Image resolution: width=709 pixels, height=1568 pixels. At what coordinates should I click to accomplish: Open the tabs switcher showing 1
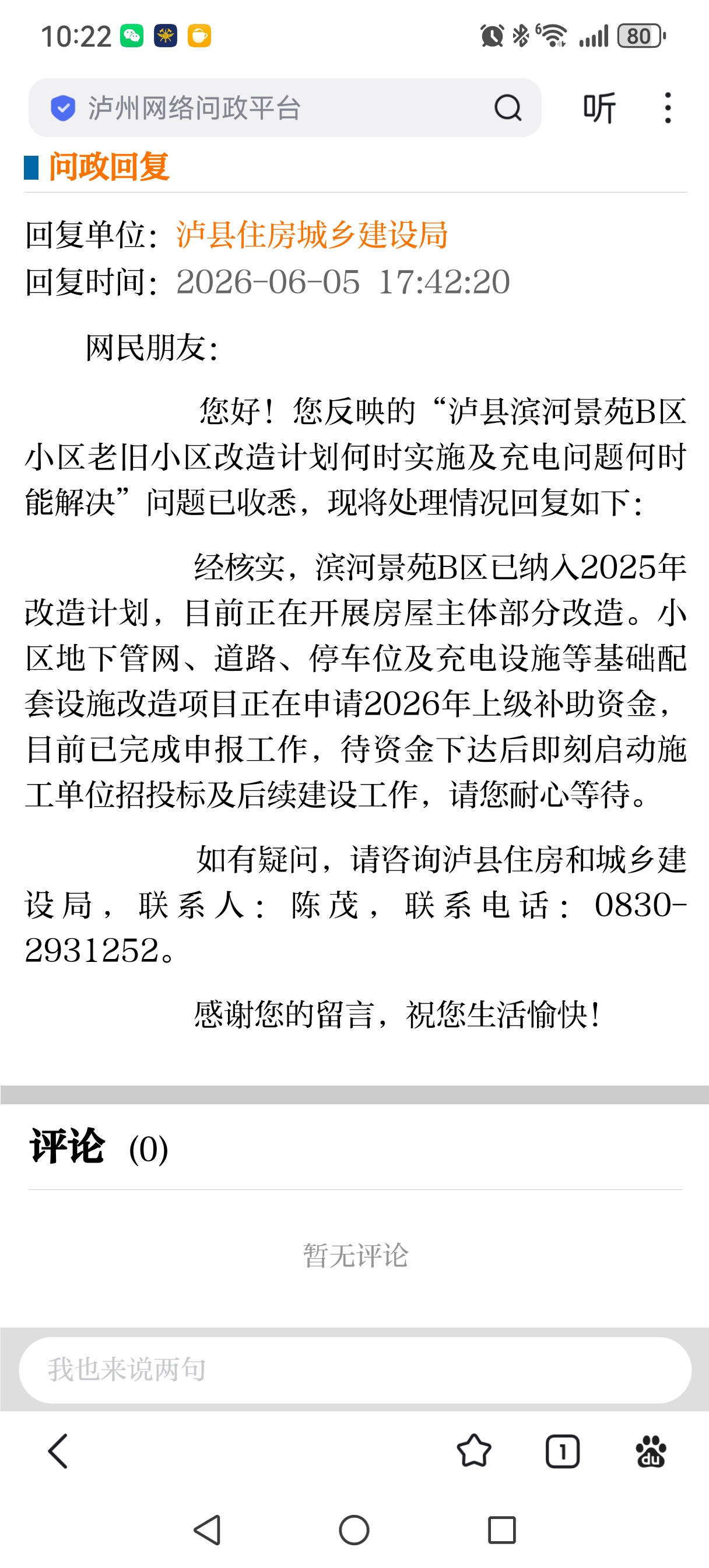562,1452
